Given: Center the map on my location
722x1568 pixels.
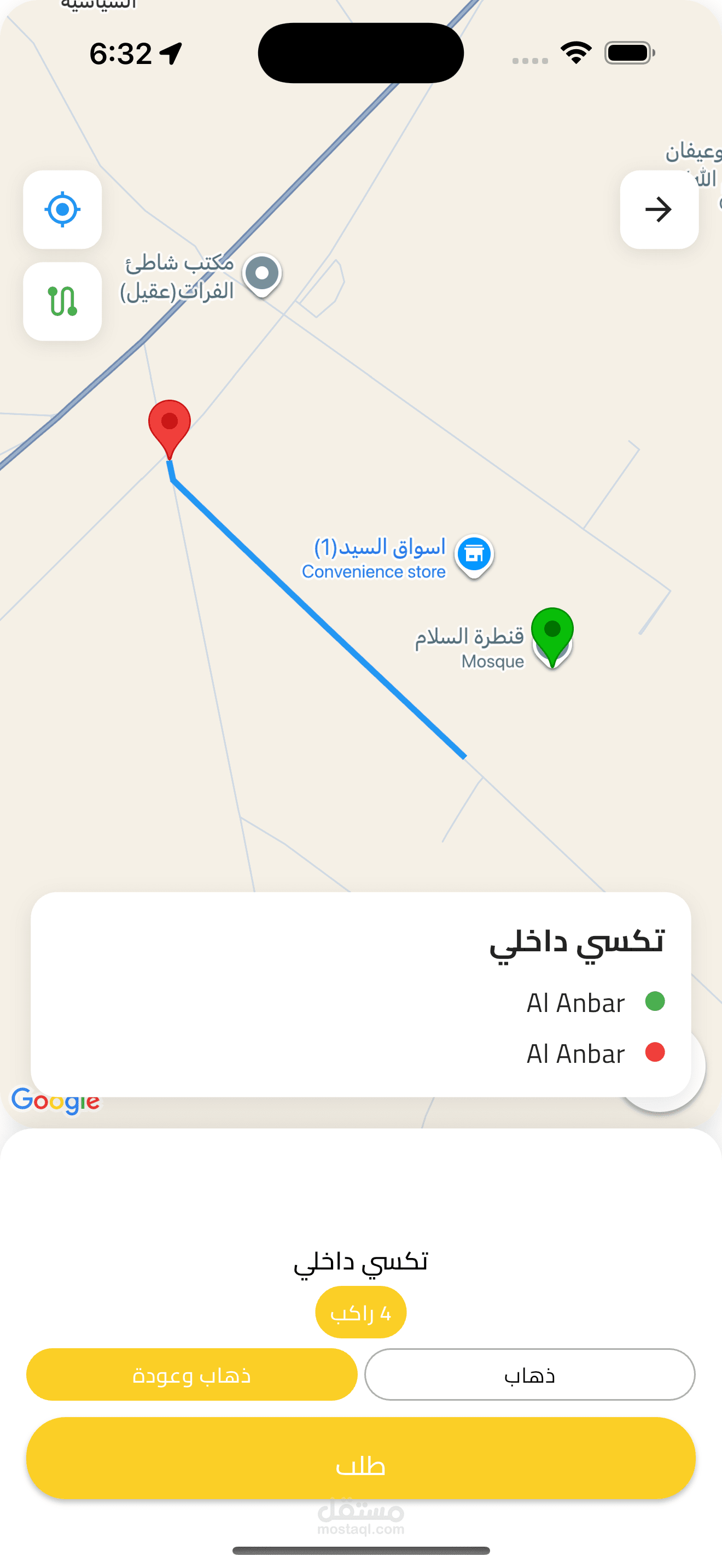Looking at the screenshot, I should pyautogui.click(x=62, y=209).
